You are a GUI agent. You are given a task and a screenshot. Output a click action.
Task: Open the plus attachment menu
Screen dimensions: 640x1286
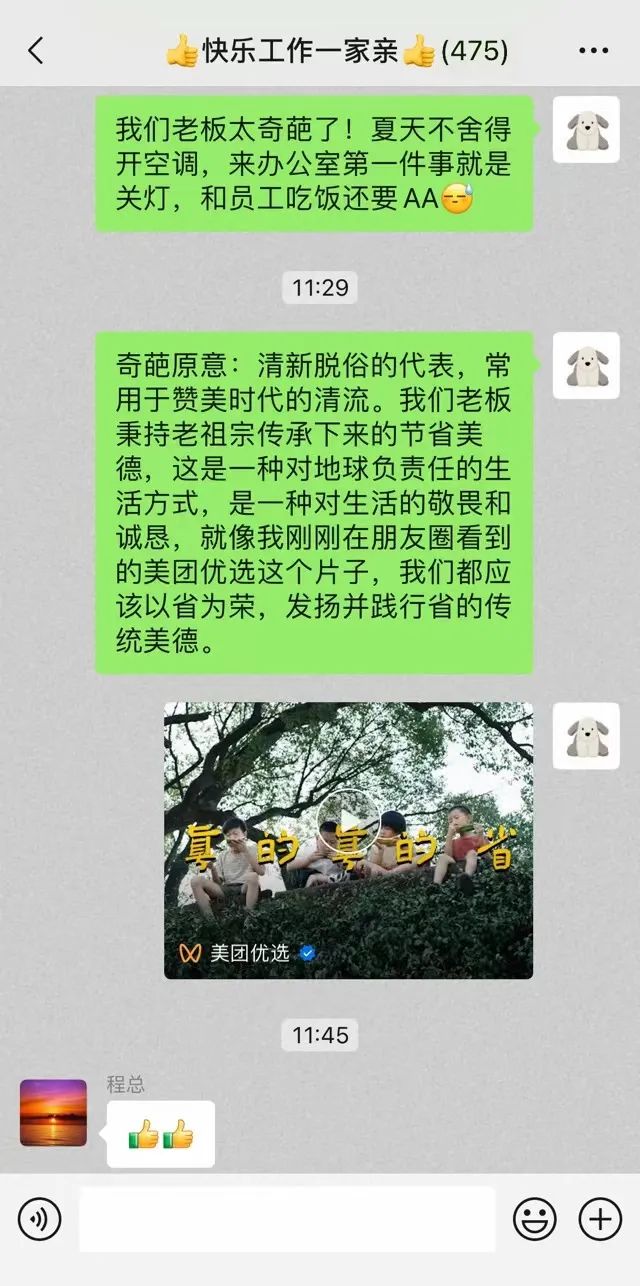click(600, 1219)
